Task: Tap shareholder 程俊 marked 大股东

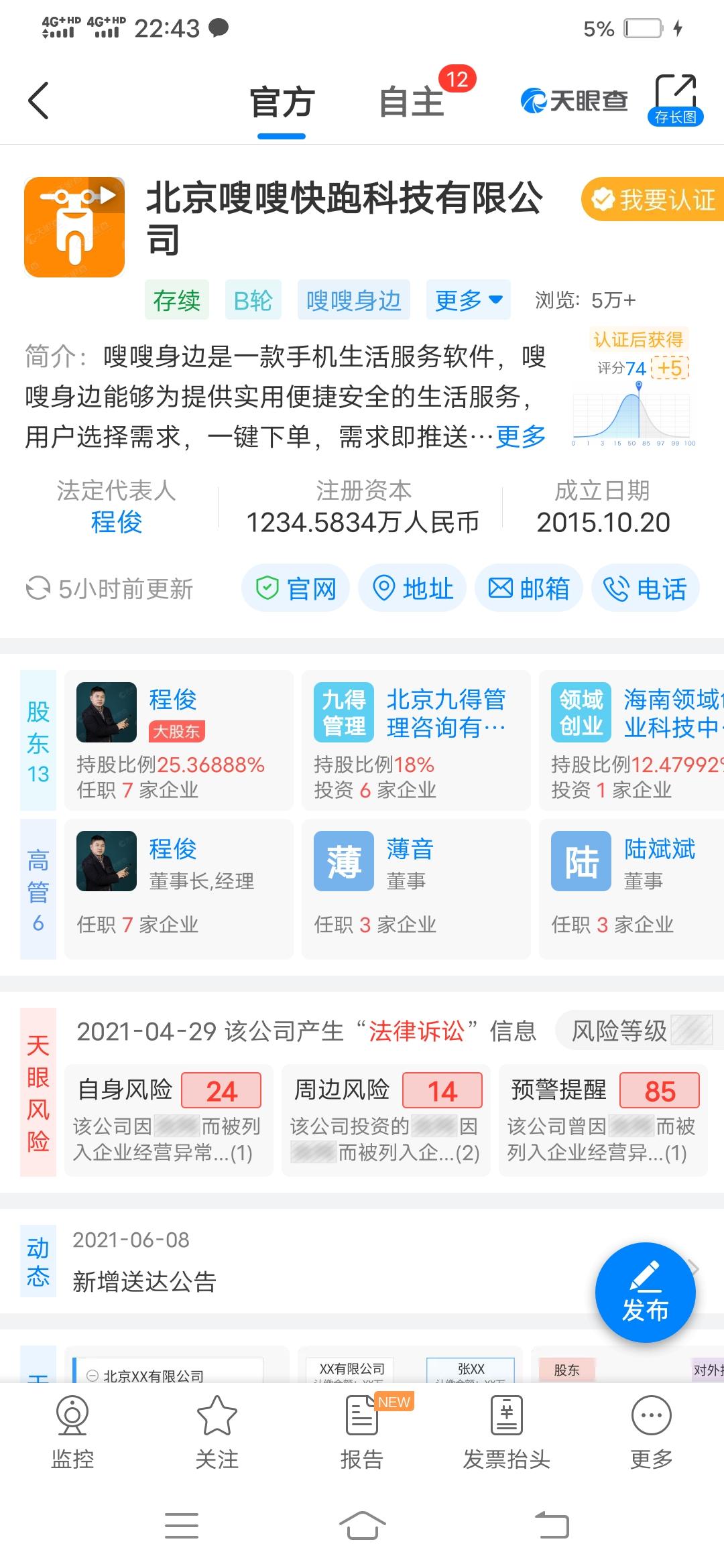Action: tap(172, 700)
